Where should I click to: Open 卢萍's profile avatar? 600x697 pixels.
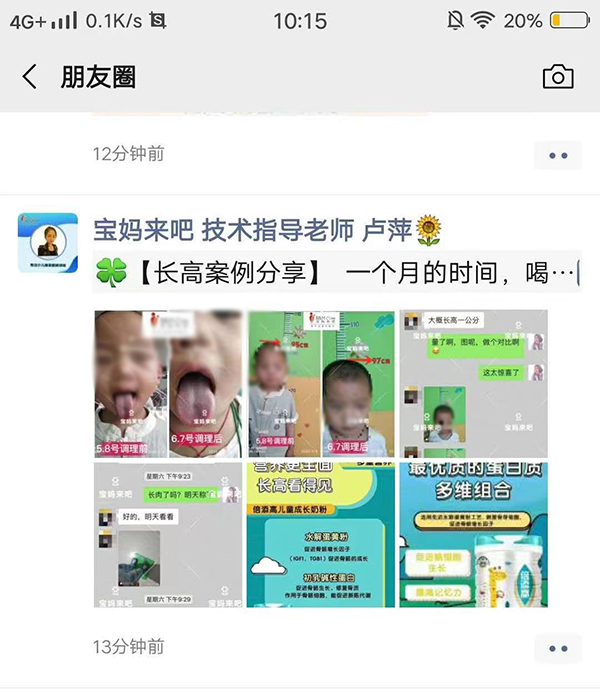coord(47,242)
